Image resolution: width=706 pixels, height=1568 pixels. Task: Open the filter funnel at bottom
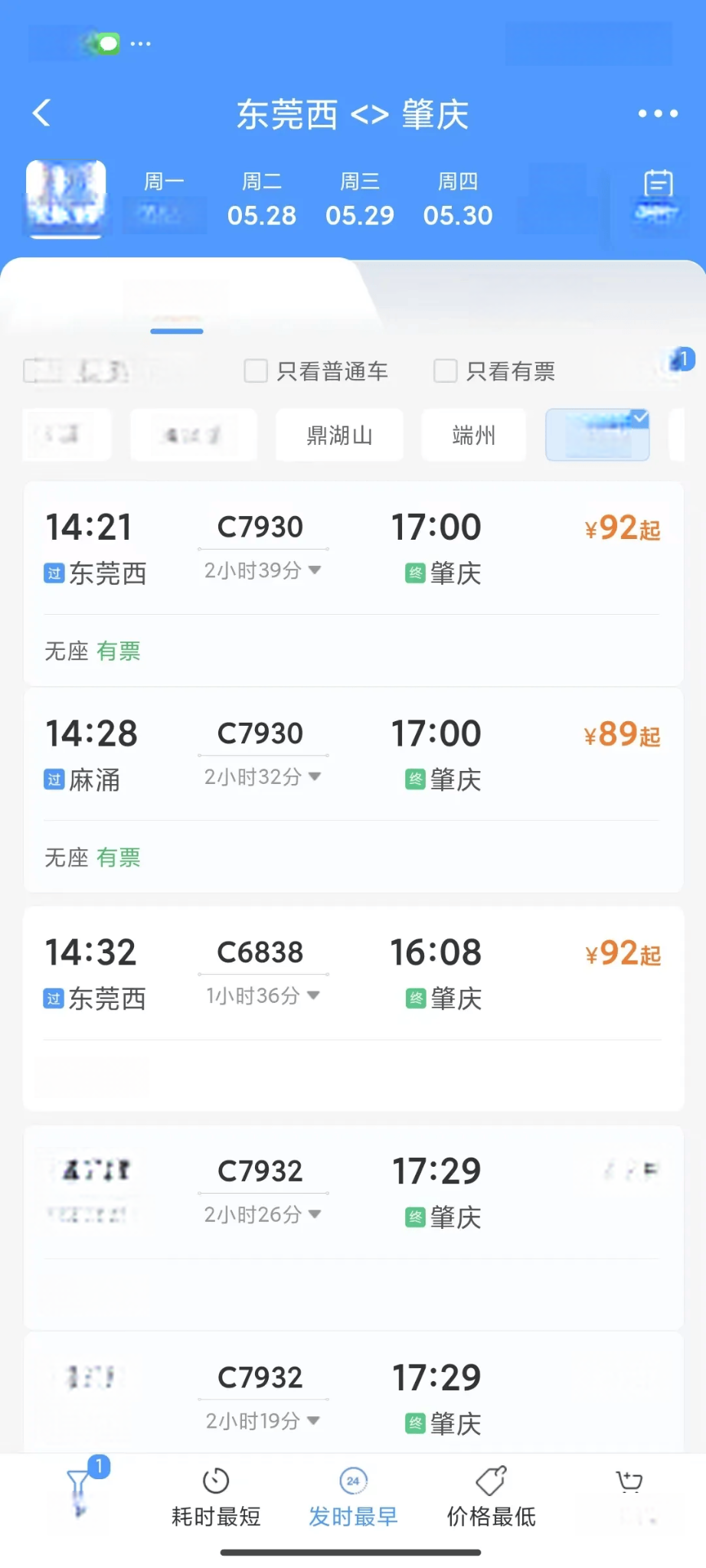(x=80, y=1489)
